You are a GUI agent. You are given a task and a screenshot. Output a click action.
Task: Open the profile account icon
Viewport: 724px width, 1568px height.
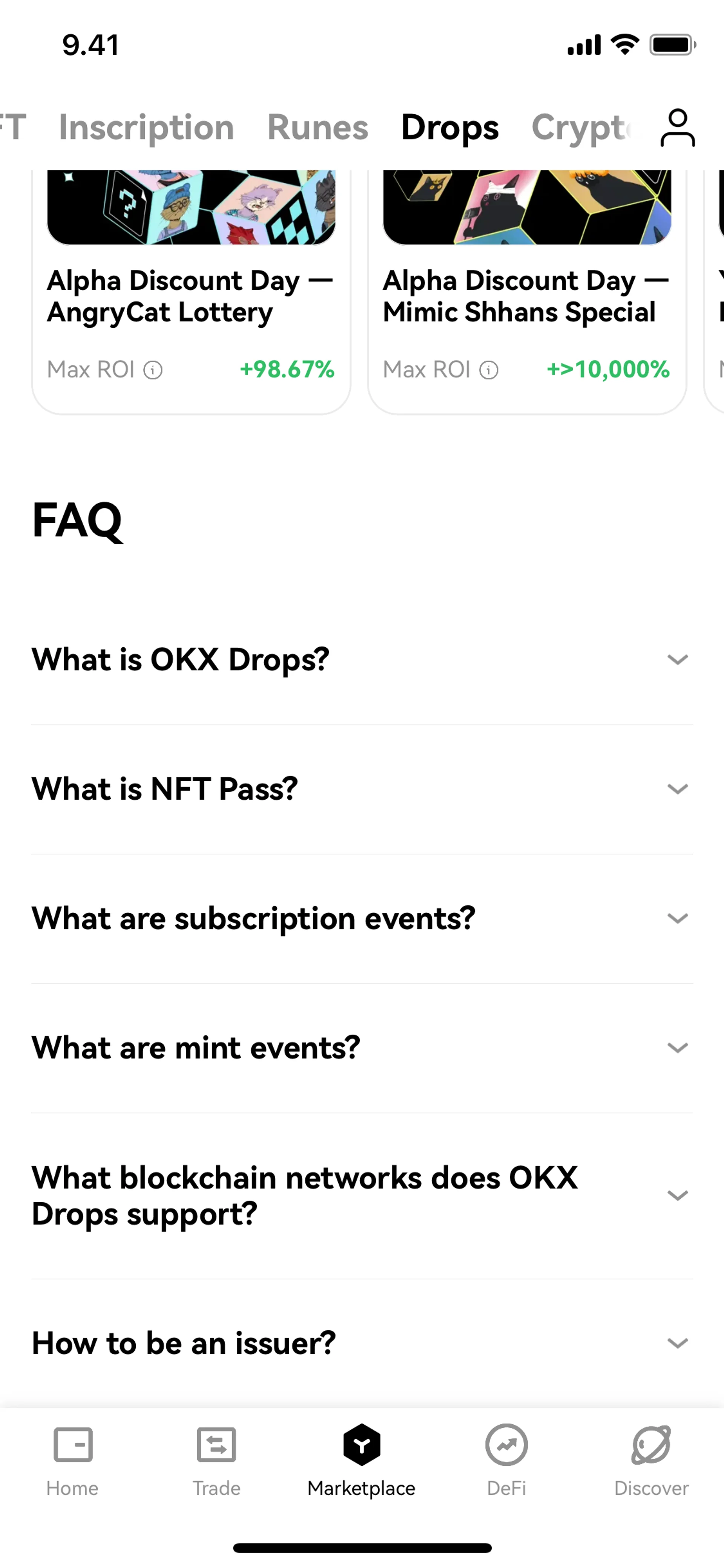click(x=677, y=128)
